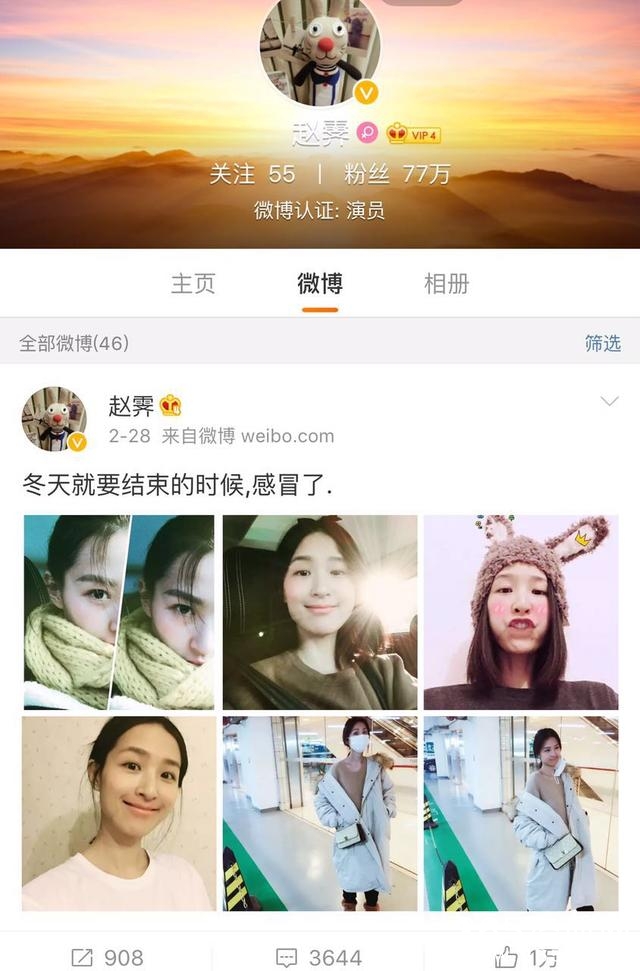Viewport: 640px width, 971px height.
Task: Like the post with 1万 likes
Action: (x=530, y=957)
